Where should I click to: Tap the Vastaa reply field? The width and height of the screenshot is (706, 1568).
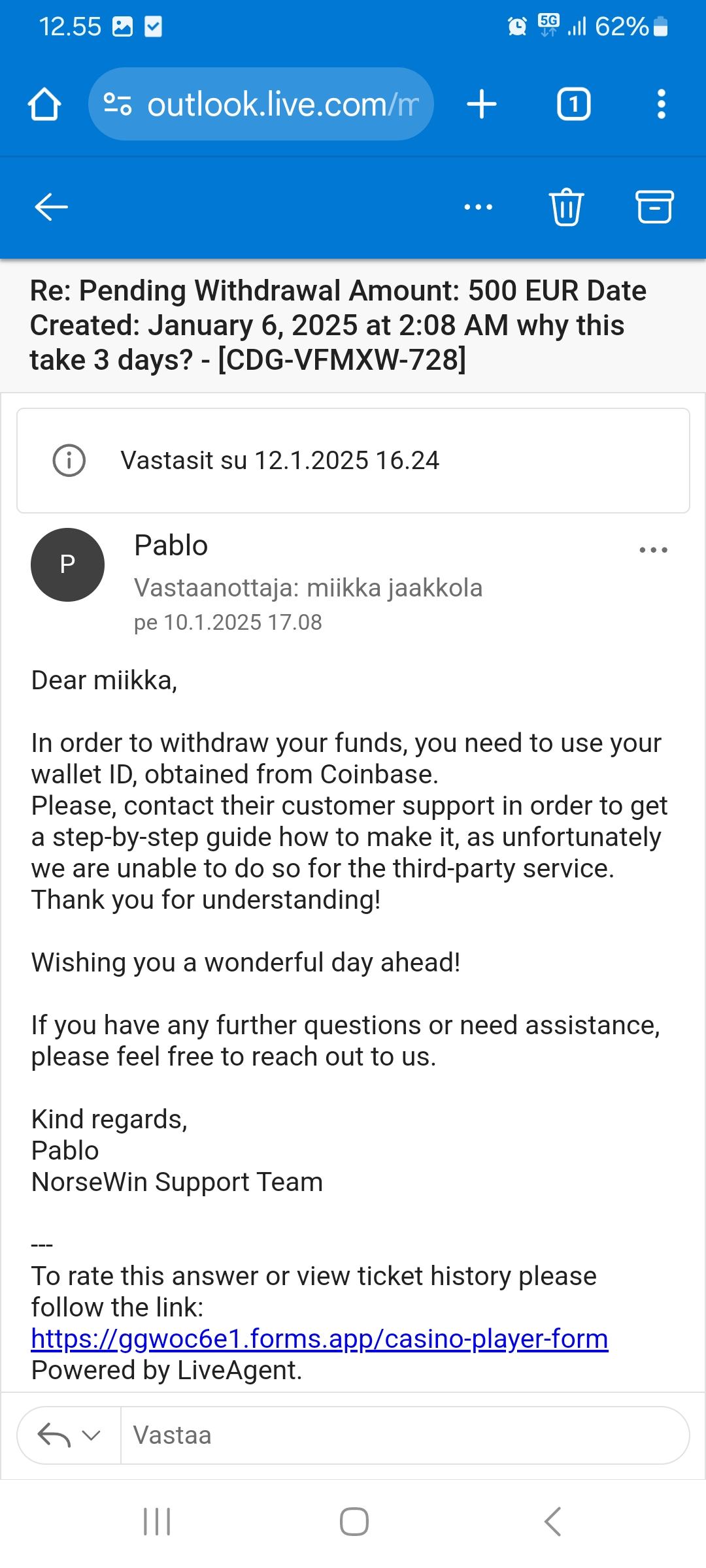coord(405,1435)
